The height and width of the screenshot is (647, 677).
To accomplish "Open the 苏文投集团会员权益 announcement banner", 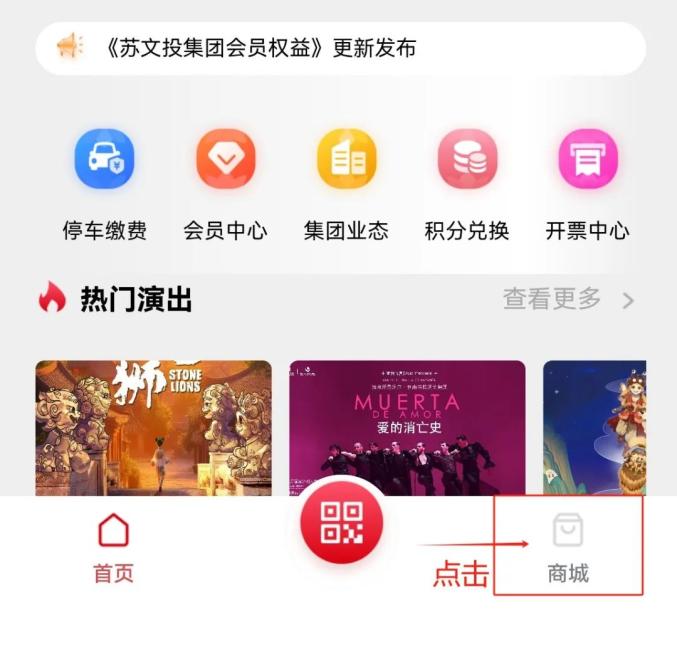I will point(340,48).
